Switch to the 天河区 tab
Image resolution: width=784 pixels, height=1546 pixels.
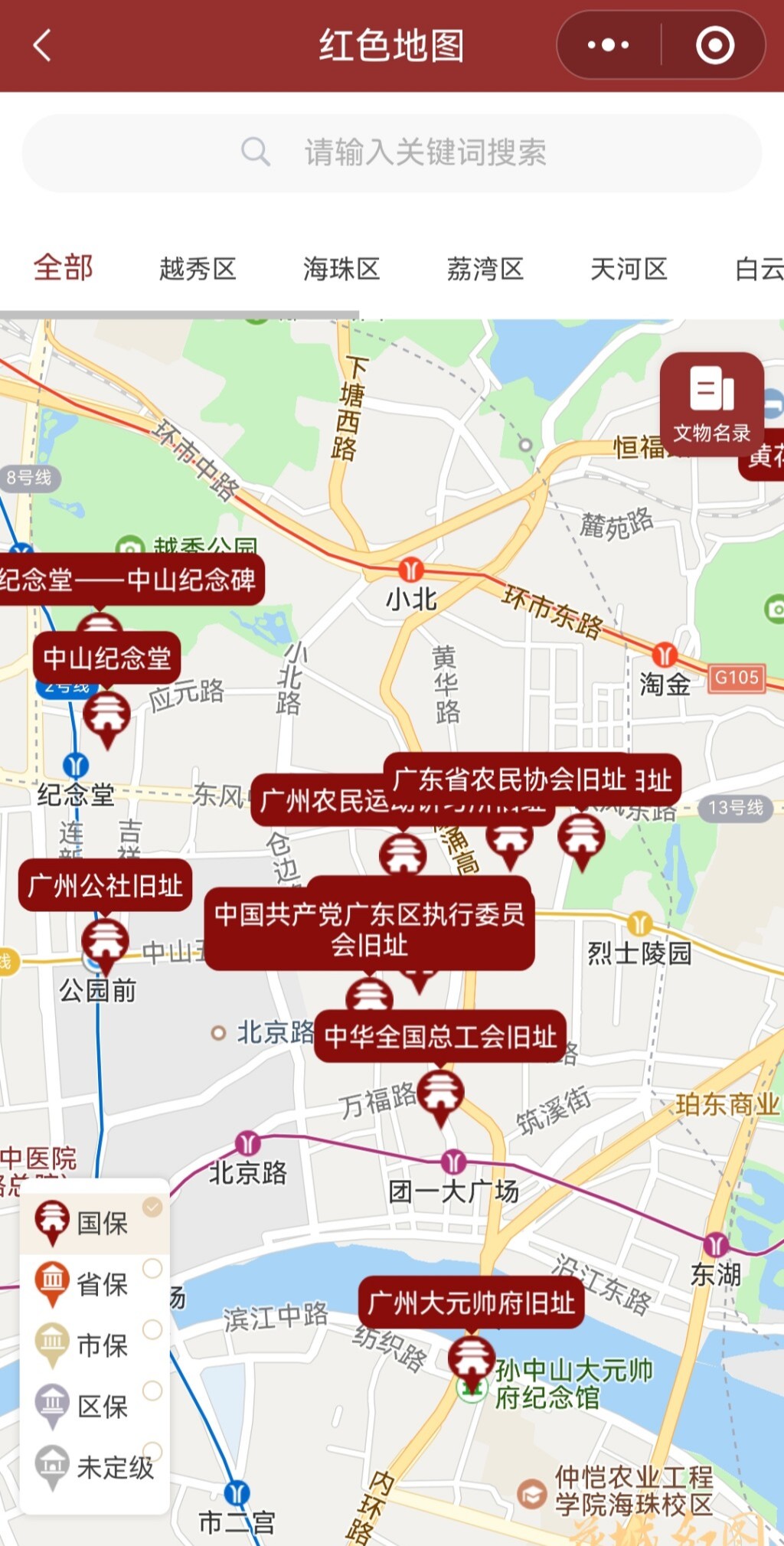629,269
